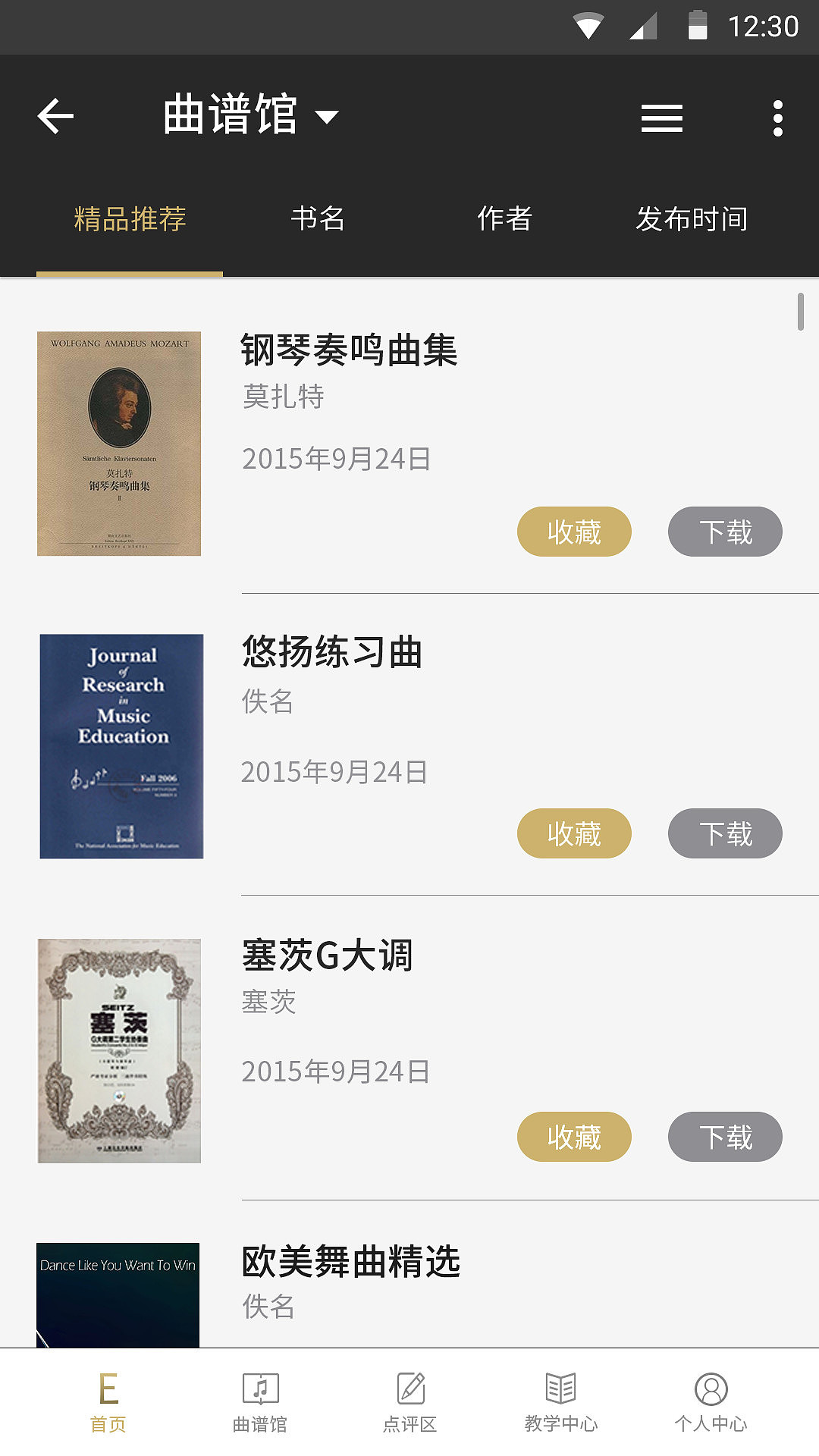
Task: Download 悠扬练习曲 via 下载 button
Action: (724, 833)
